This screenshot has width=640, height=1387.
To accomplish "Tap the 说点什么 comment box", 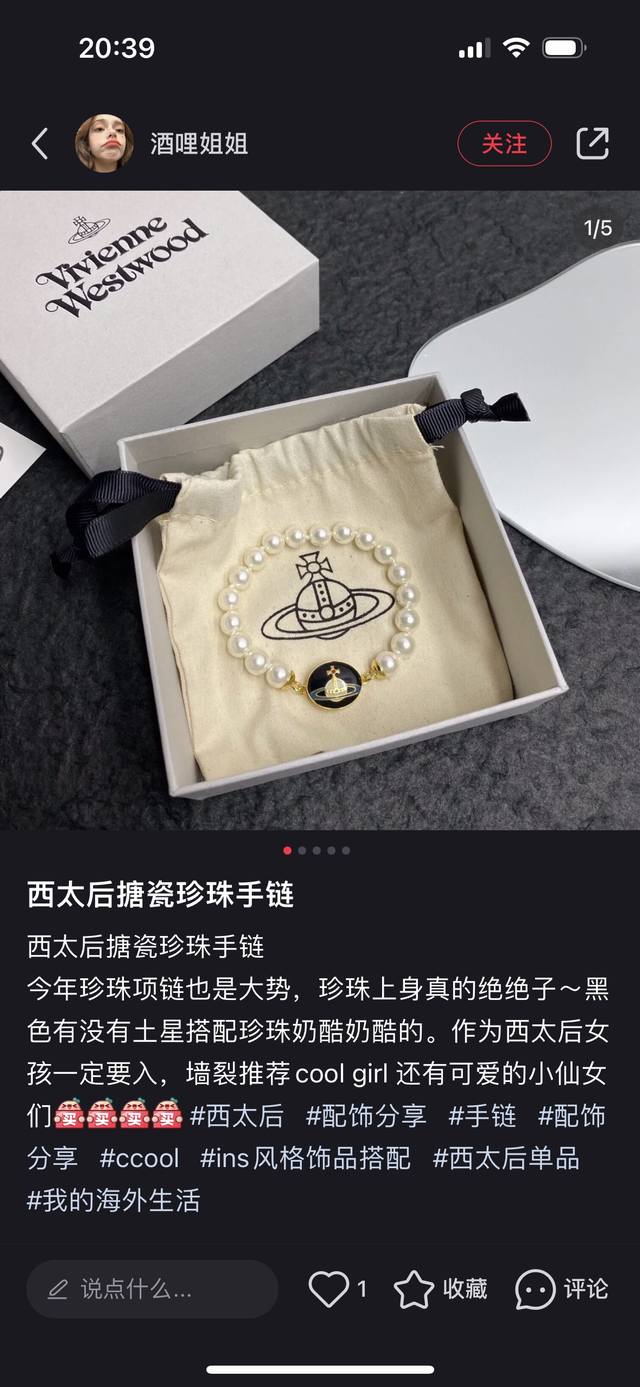I will point(152,1289).
